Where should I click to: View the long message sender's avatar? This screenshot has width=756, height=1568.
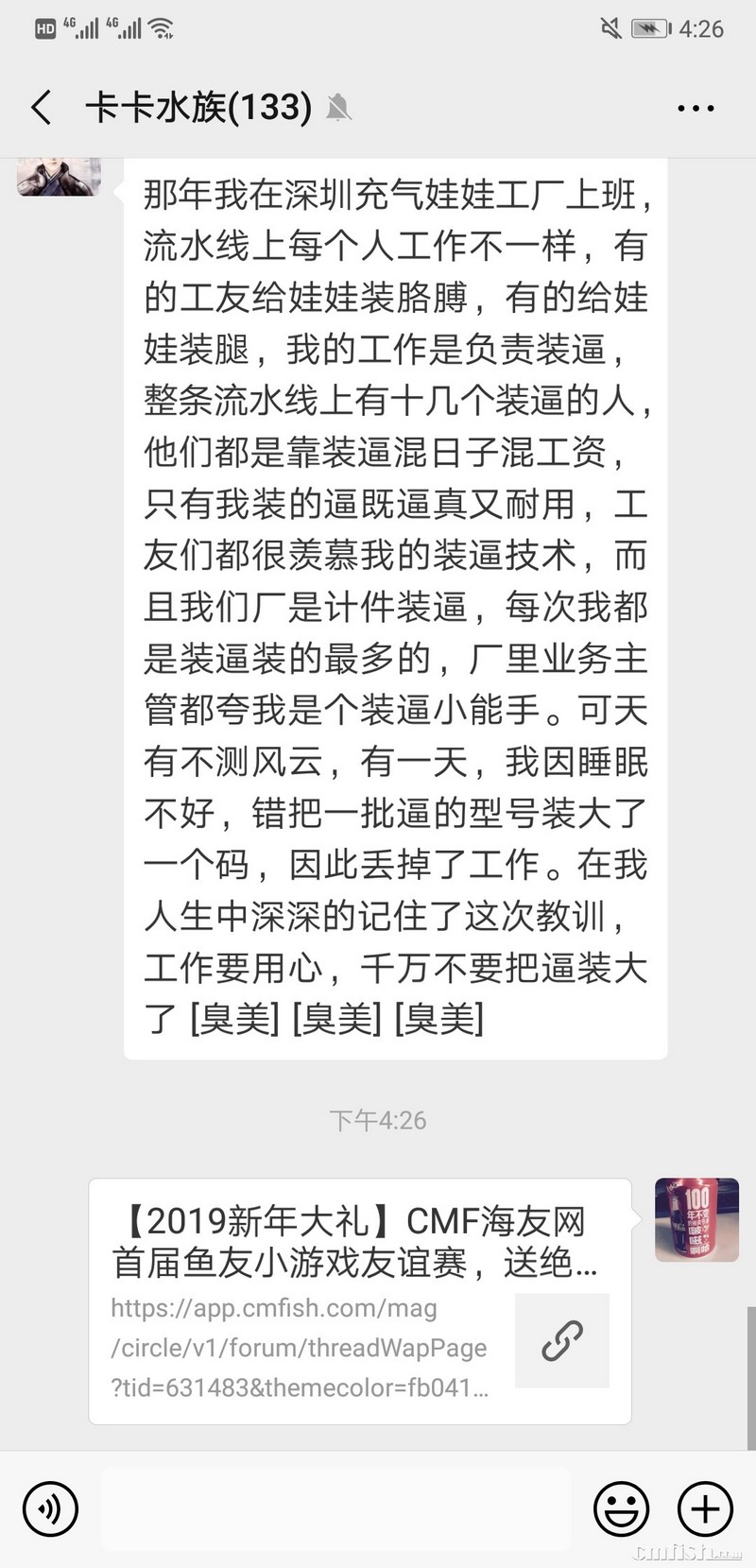(59, 177)
